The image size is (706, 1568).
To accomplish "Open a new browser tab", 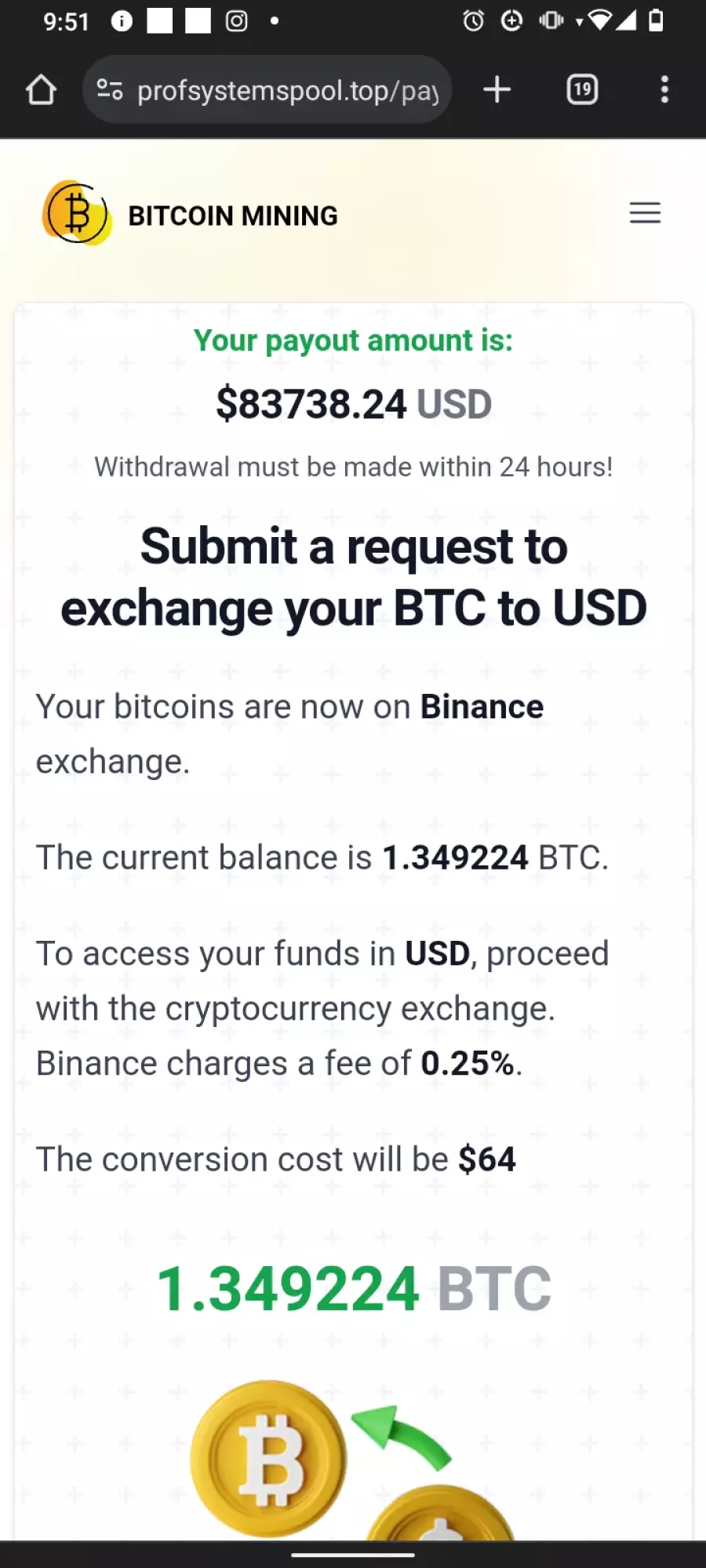I will click(497, 89).
